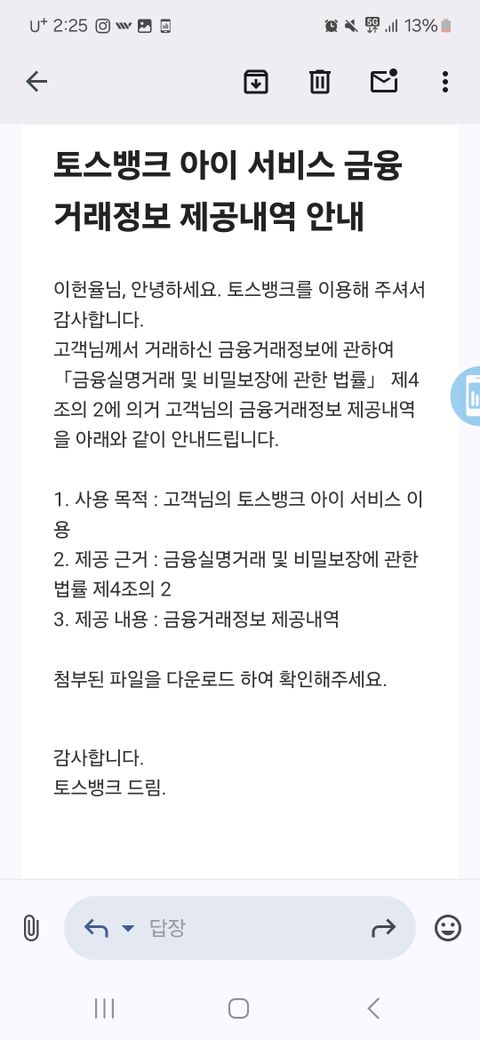Archive this email
Viewport: 480px width, 1040px height.
tap(256, 82)
